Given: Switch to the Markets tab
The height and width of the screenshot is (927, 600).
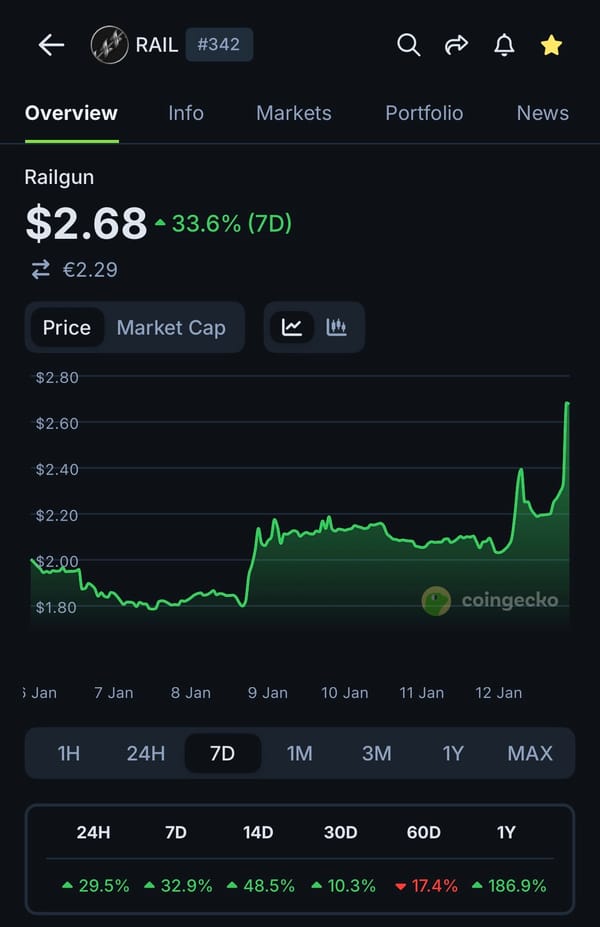Looking at the screenshot, I should pos(293,113).
